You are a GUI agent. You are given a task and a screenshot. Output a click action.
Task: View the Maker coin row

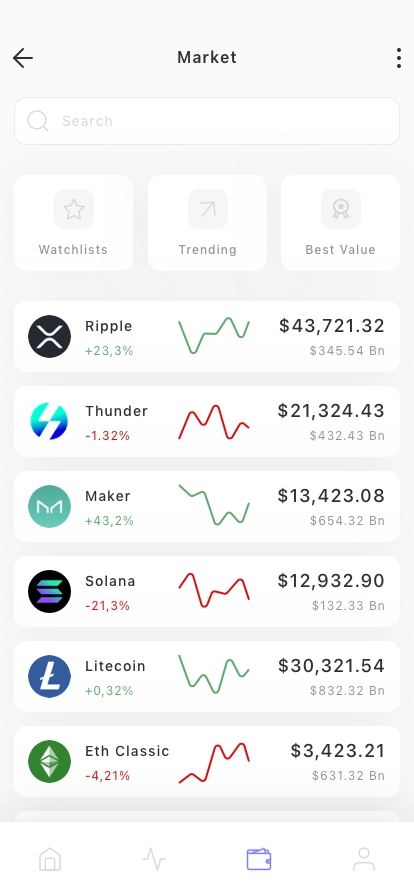point(207,507)
